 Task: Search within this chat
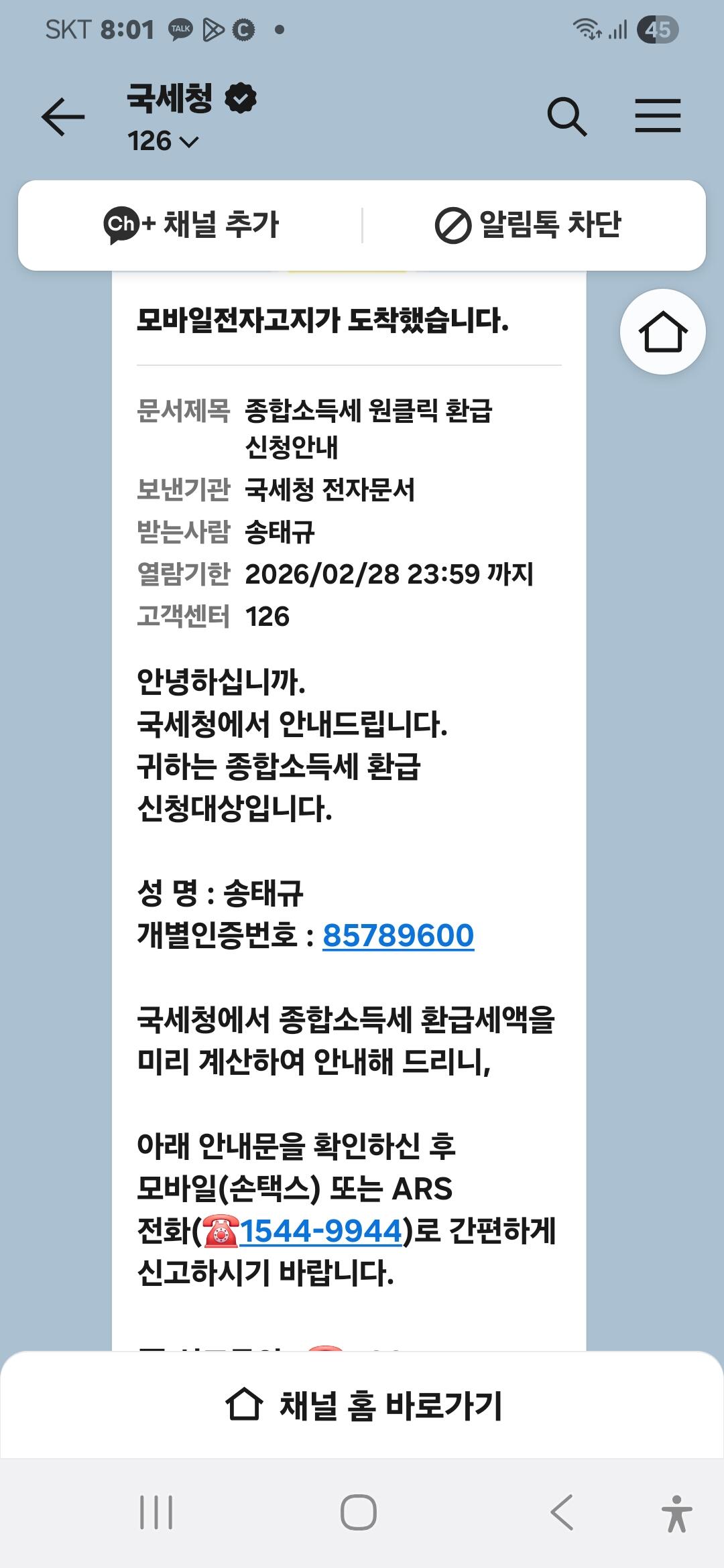(x=566, y=117)
